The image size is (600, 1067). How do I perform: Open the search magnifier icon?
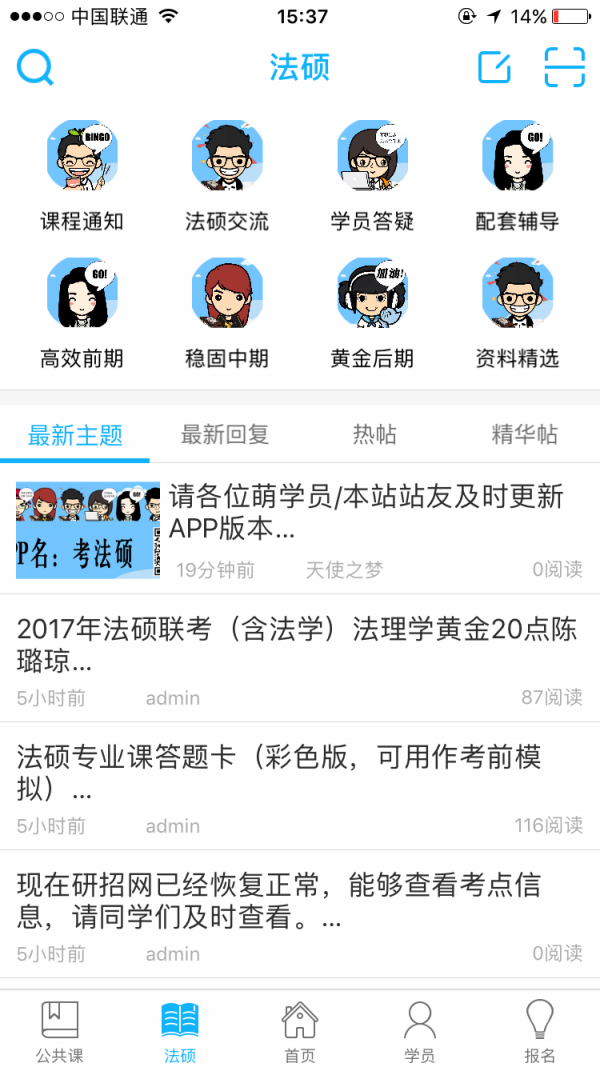click(36, 68)
